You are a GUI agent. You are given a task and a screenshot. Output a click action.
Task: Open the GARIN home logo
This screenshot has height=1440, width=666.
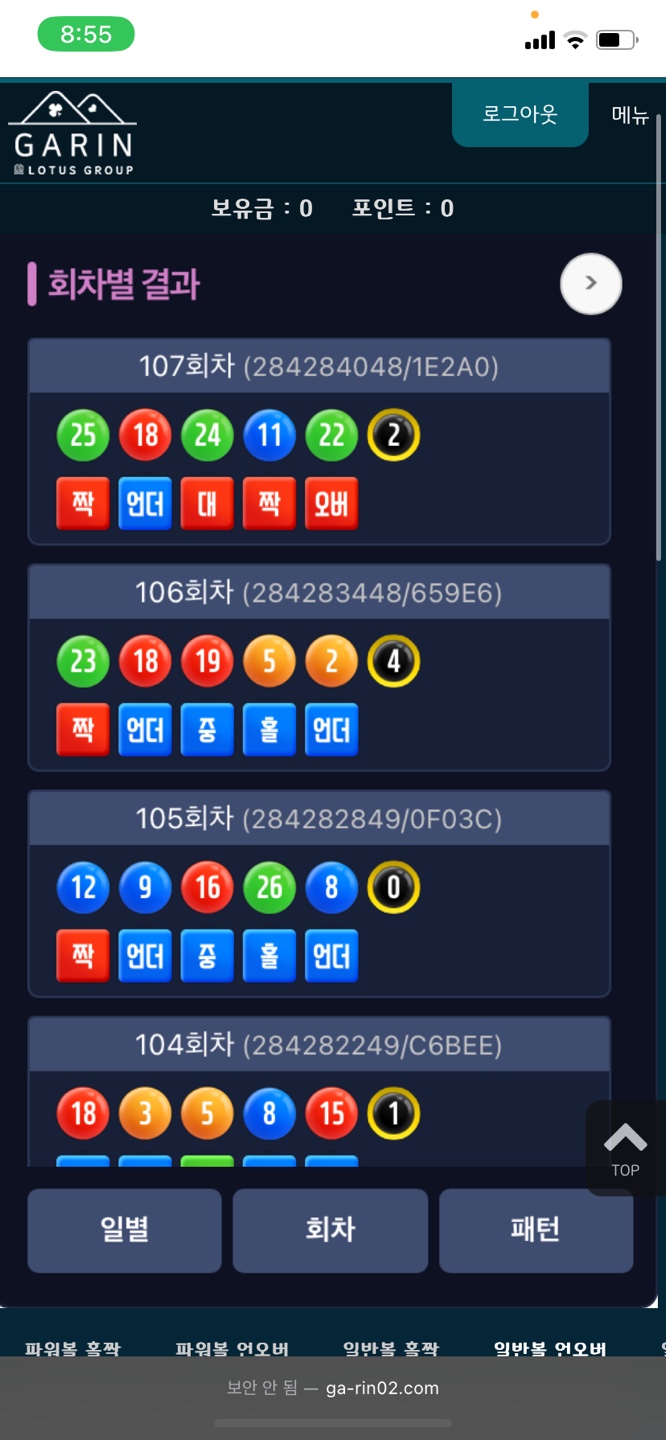tap(73, 134)
